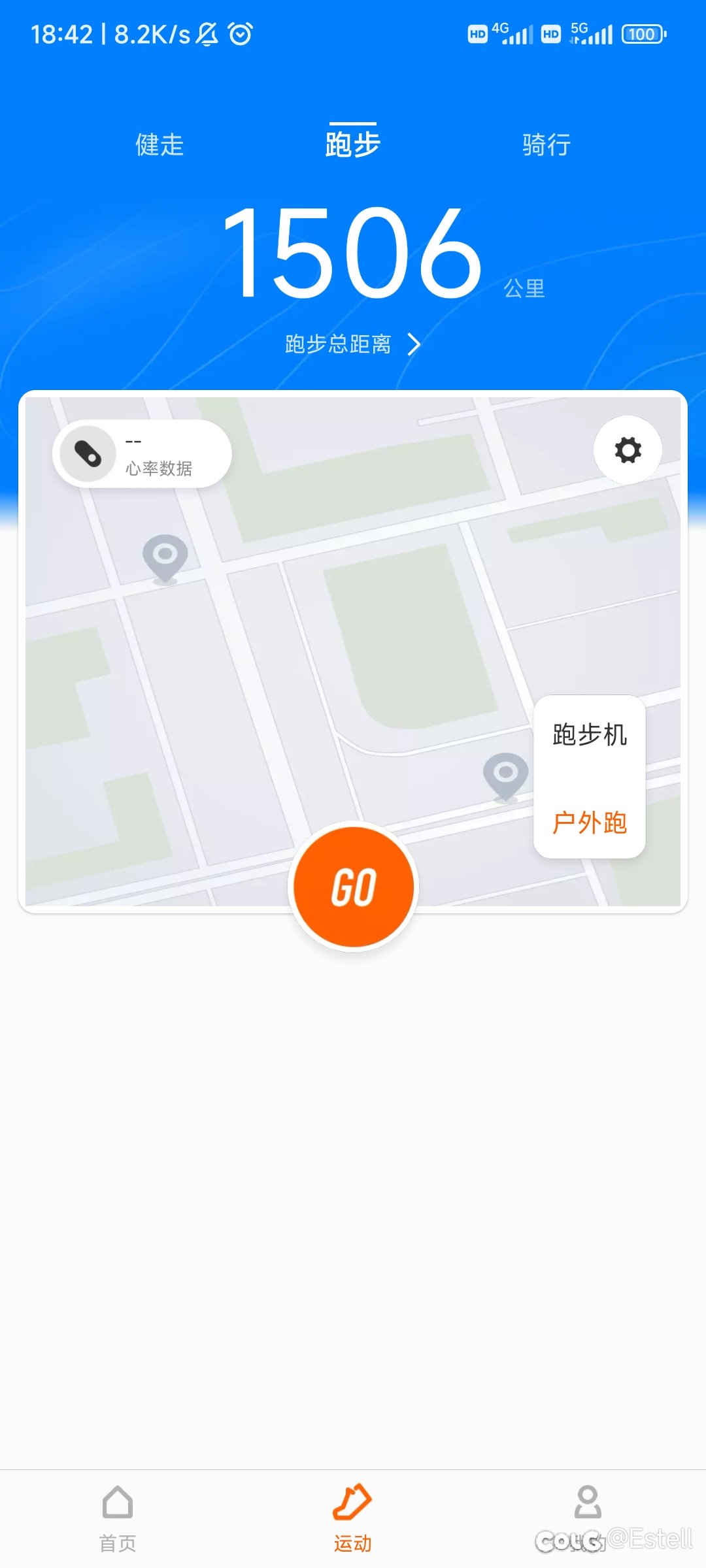Viewport: 706px width, 1568px height.
Task: Open 跑步总距离 details
Action: tap(353, 344)
